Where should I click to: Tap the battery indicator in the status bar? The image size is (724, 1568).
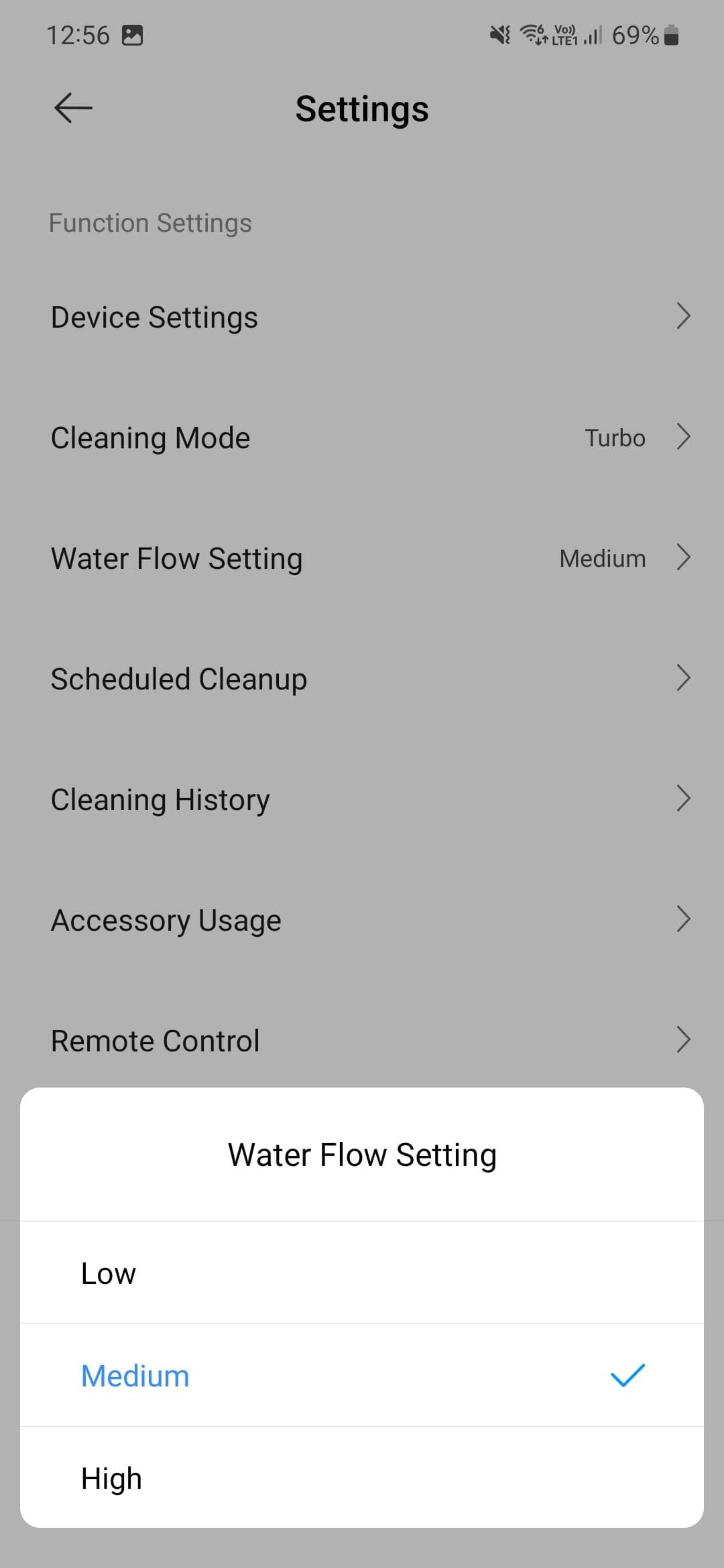pos(670,35)
